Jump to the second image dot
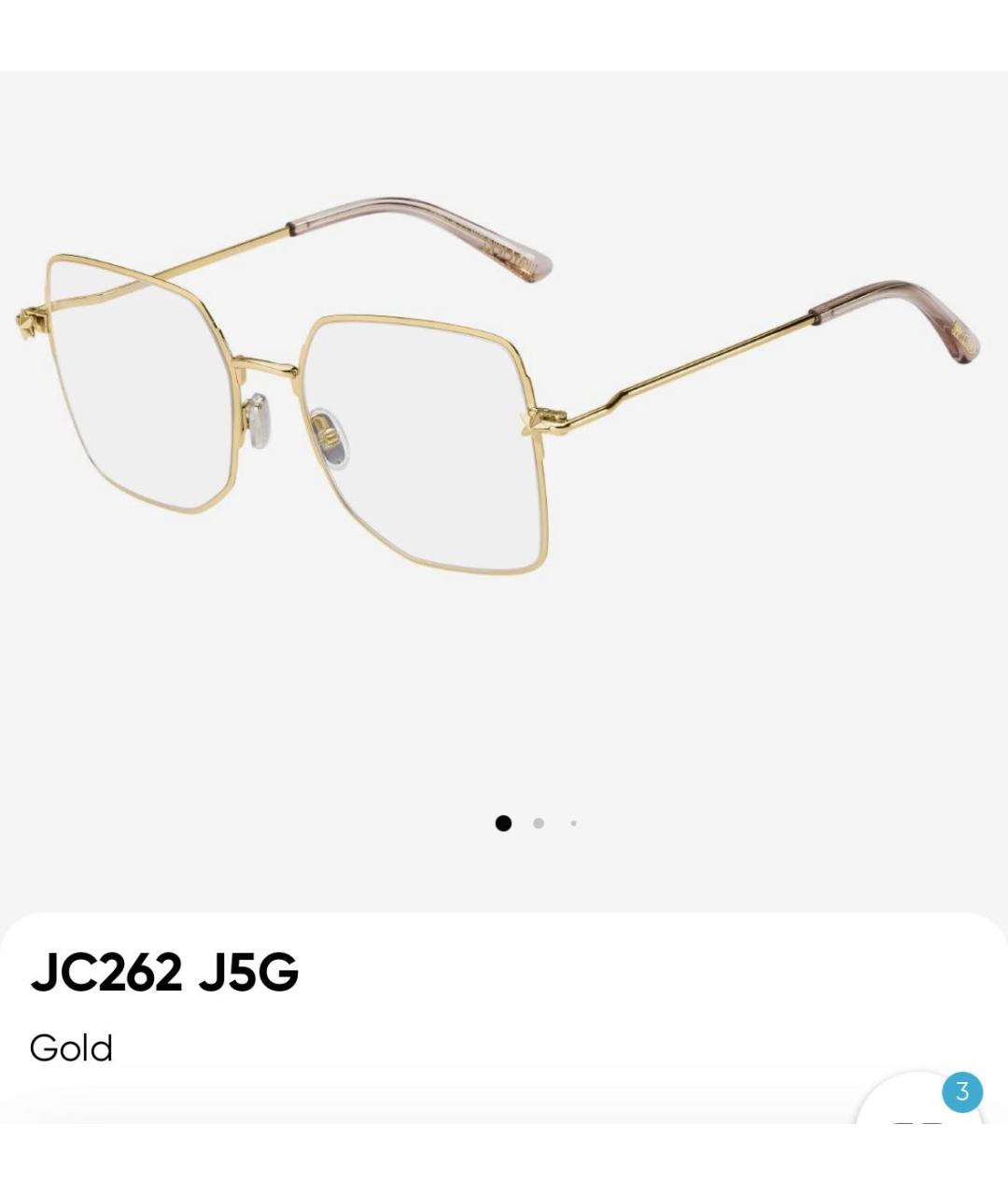Screen dimensions: 1008x1195 click(539, 823)
